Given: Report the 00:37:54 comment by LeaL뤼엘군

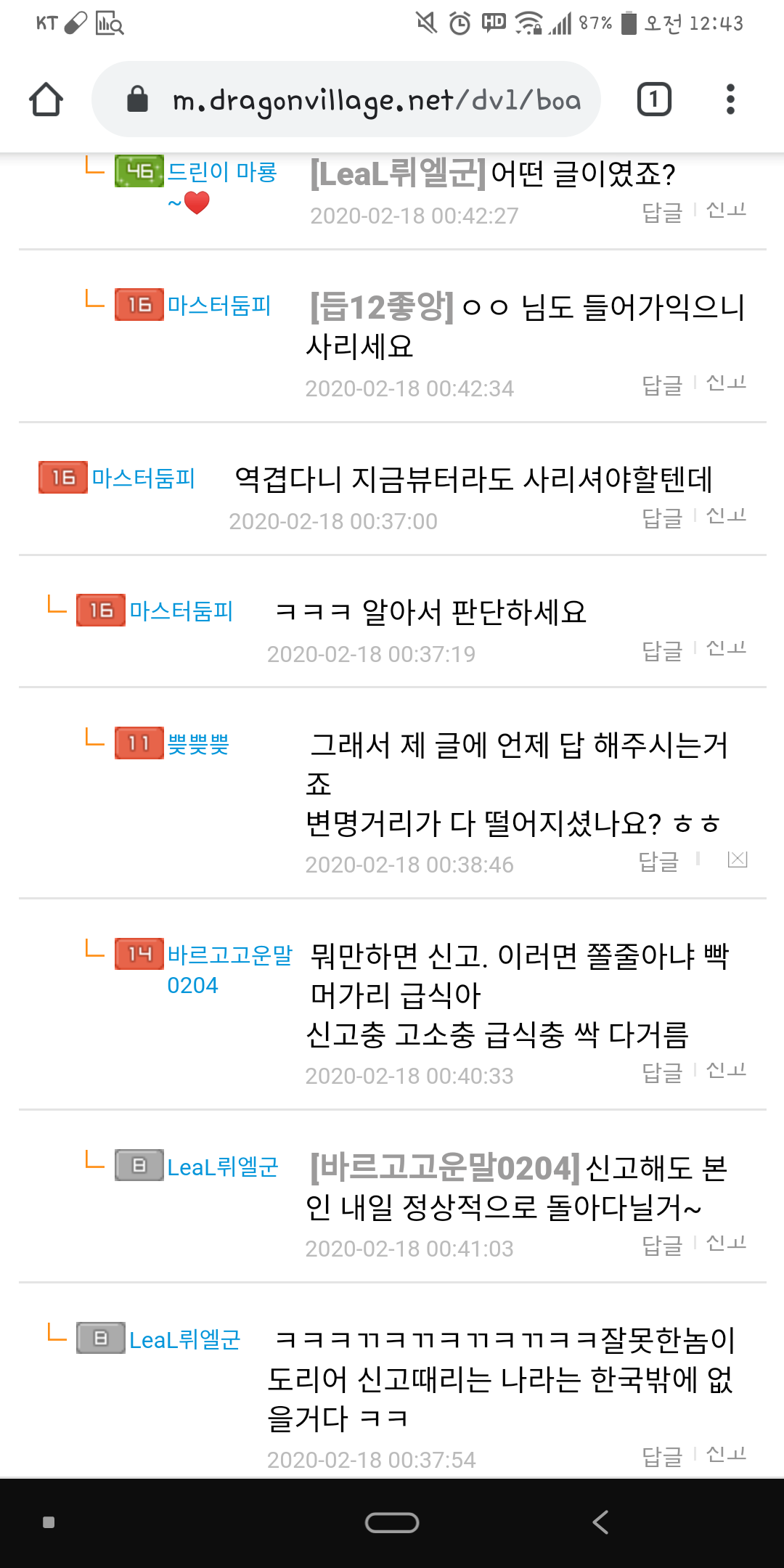Looking at the screenshot, I should pos(727,1454).
